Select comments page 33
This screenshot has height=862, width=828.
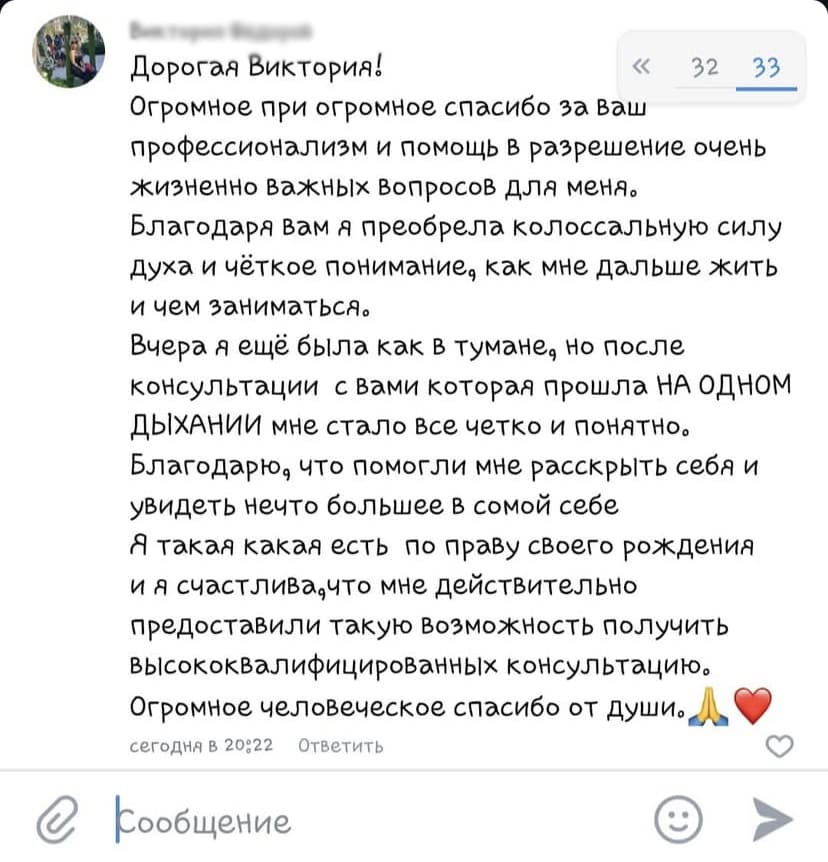click(766, 69)
